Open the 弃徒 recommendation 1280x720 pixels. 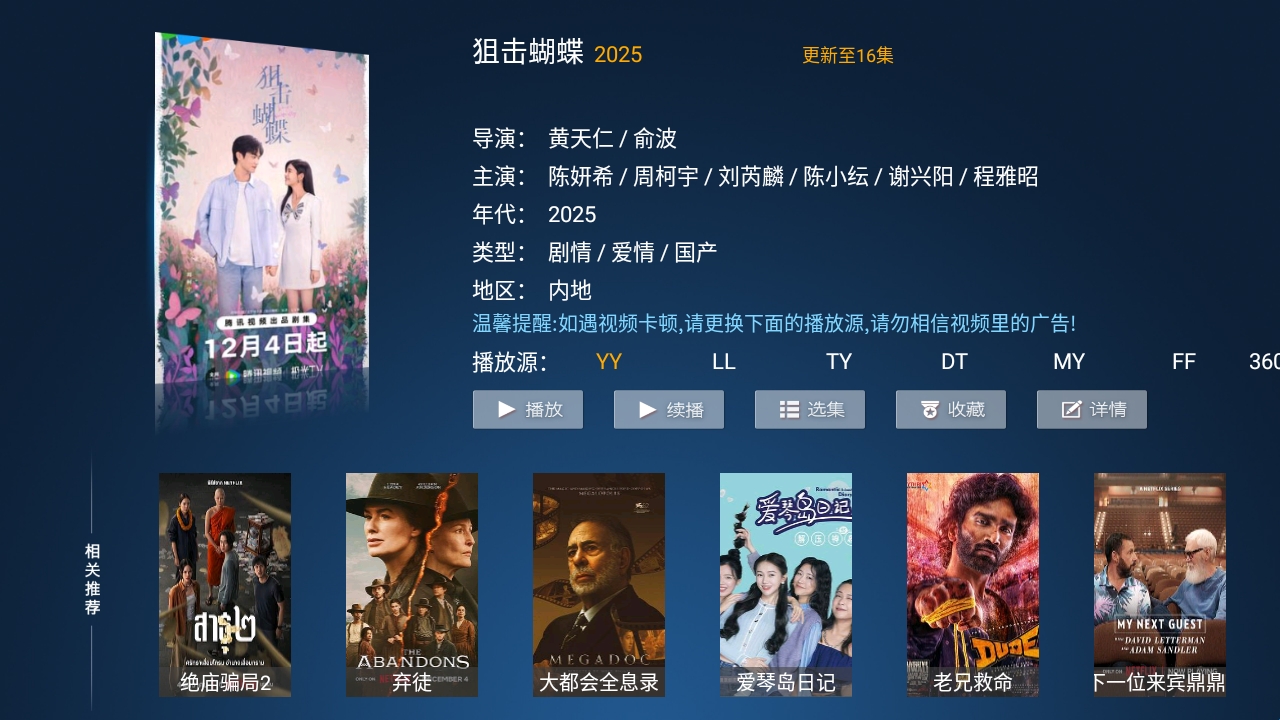412,584
